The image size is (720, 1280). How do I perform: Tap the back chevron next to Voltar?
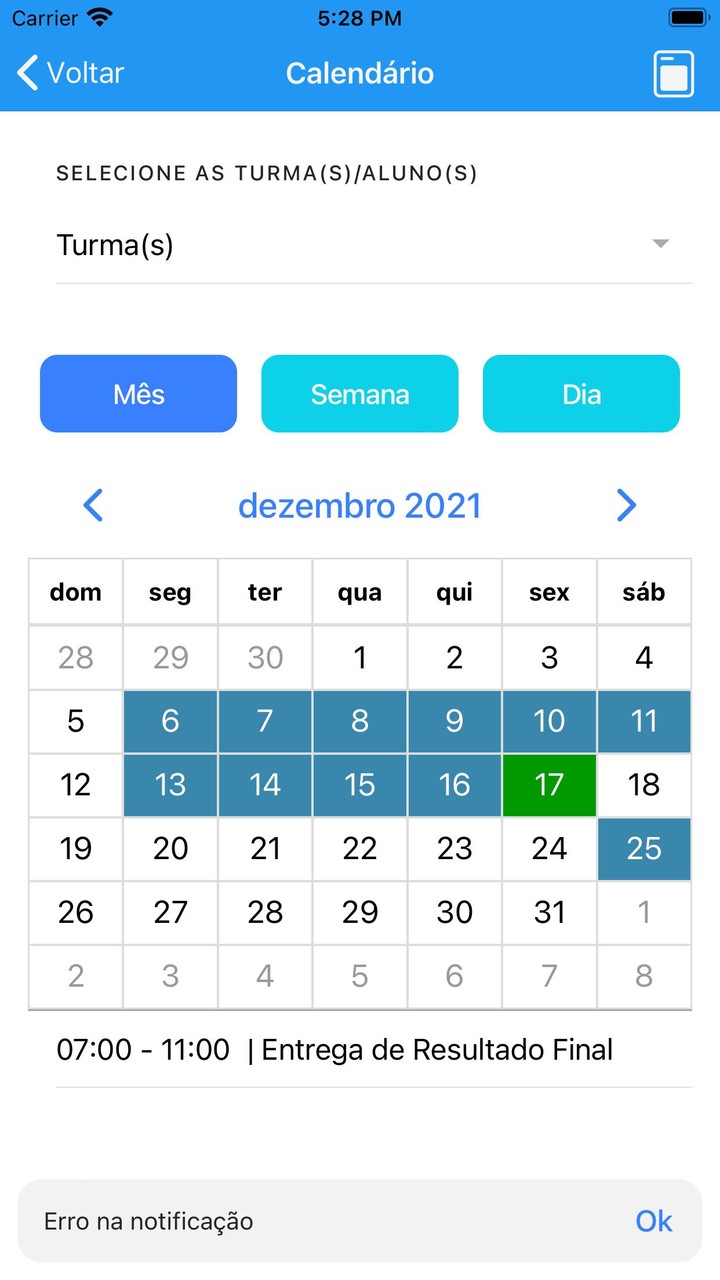pyautogui.click(x=26, y=72)
